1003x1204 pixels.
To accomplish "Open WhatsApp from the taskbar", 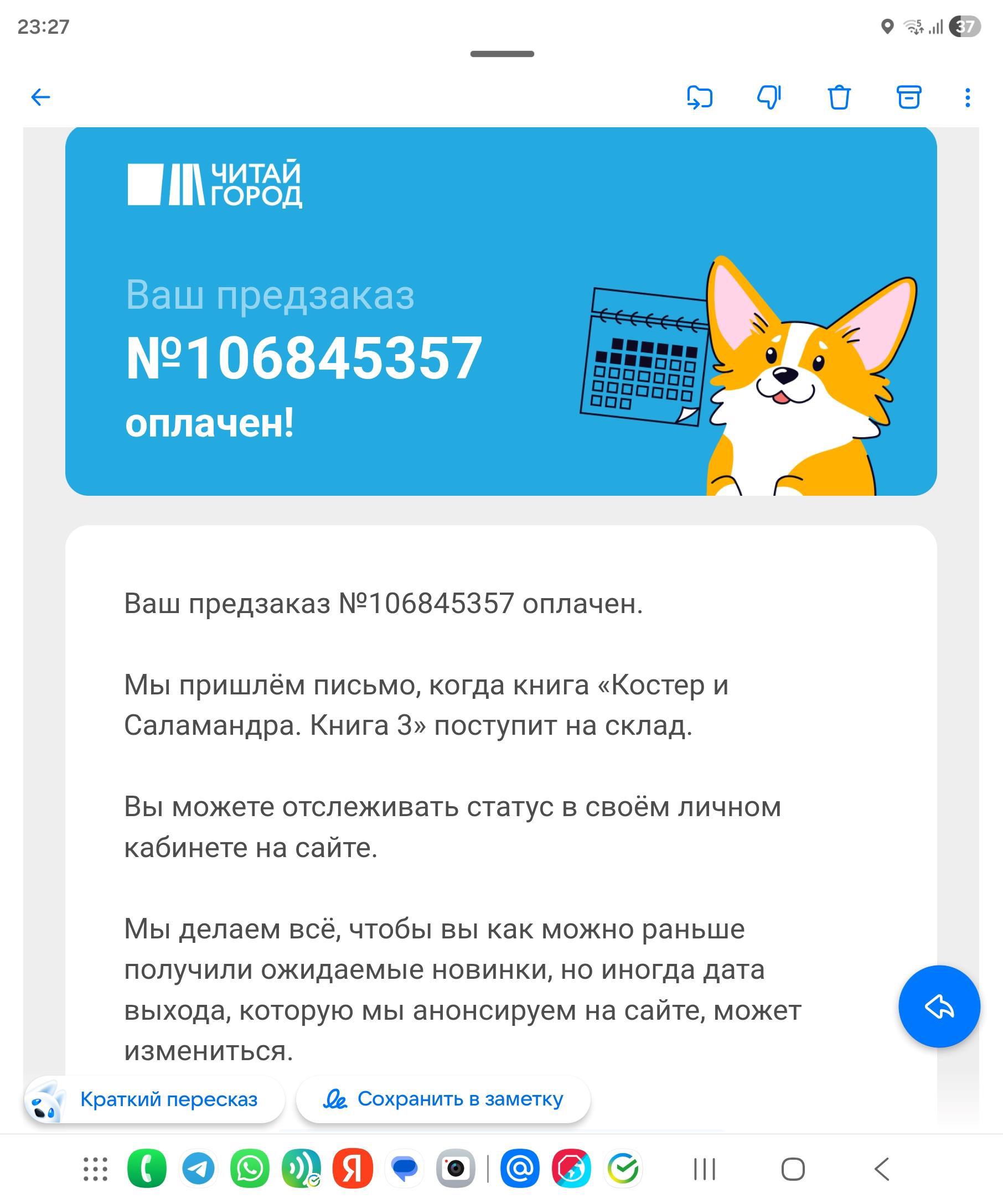I will (x=250, y=1169).
